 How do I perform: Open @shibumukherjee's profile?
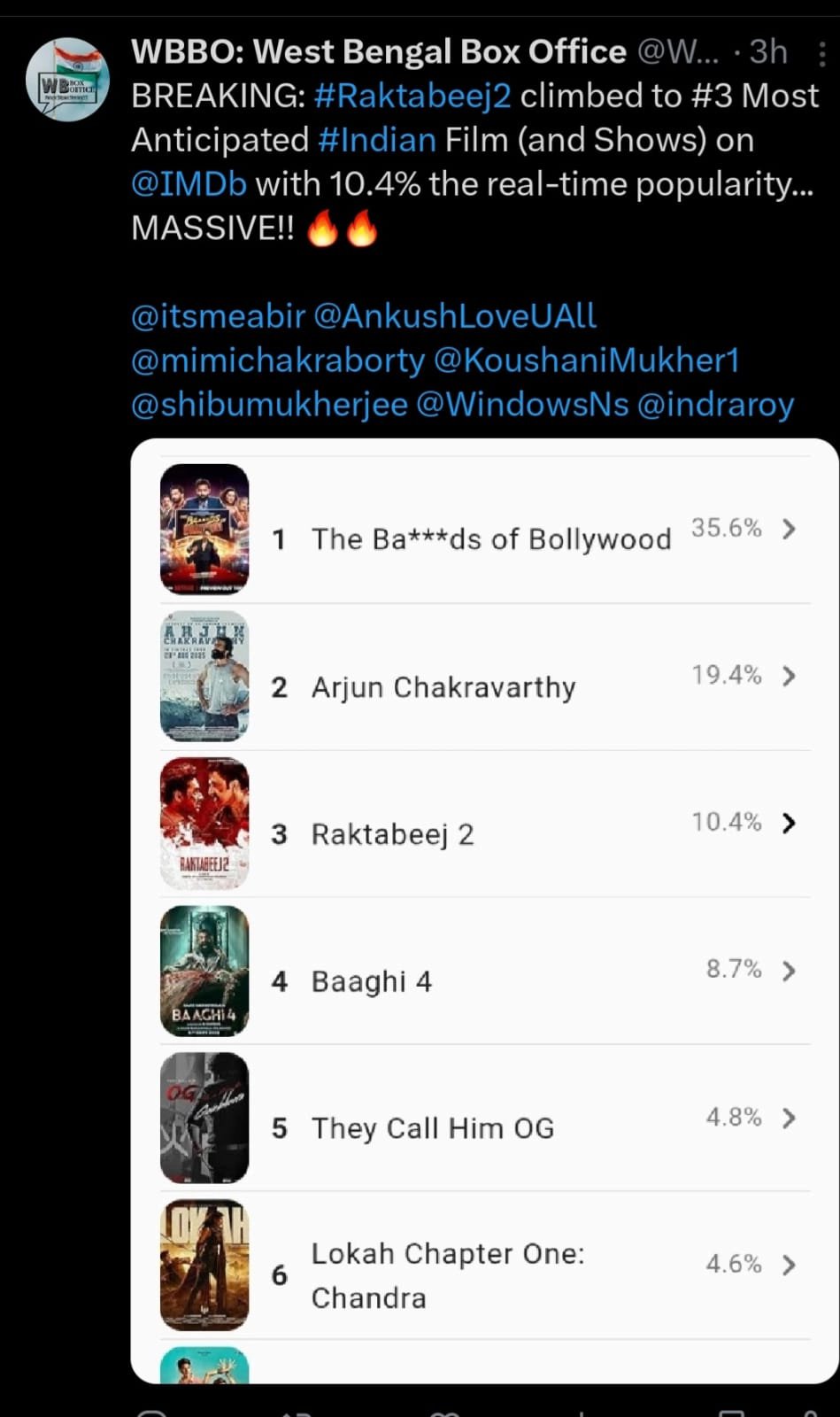(269, 405)
